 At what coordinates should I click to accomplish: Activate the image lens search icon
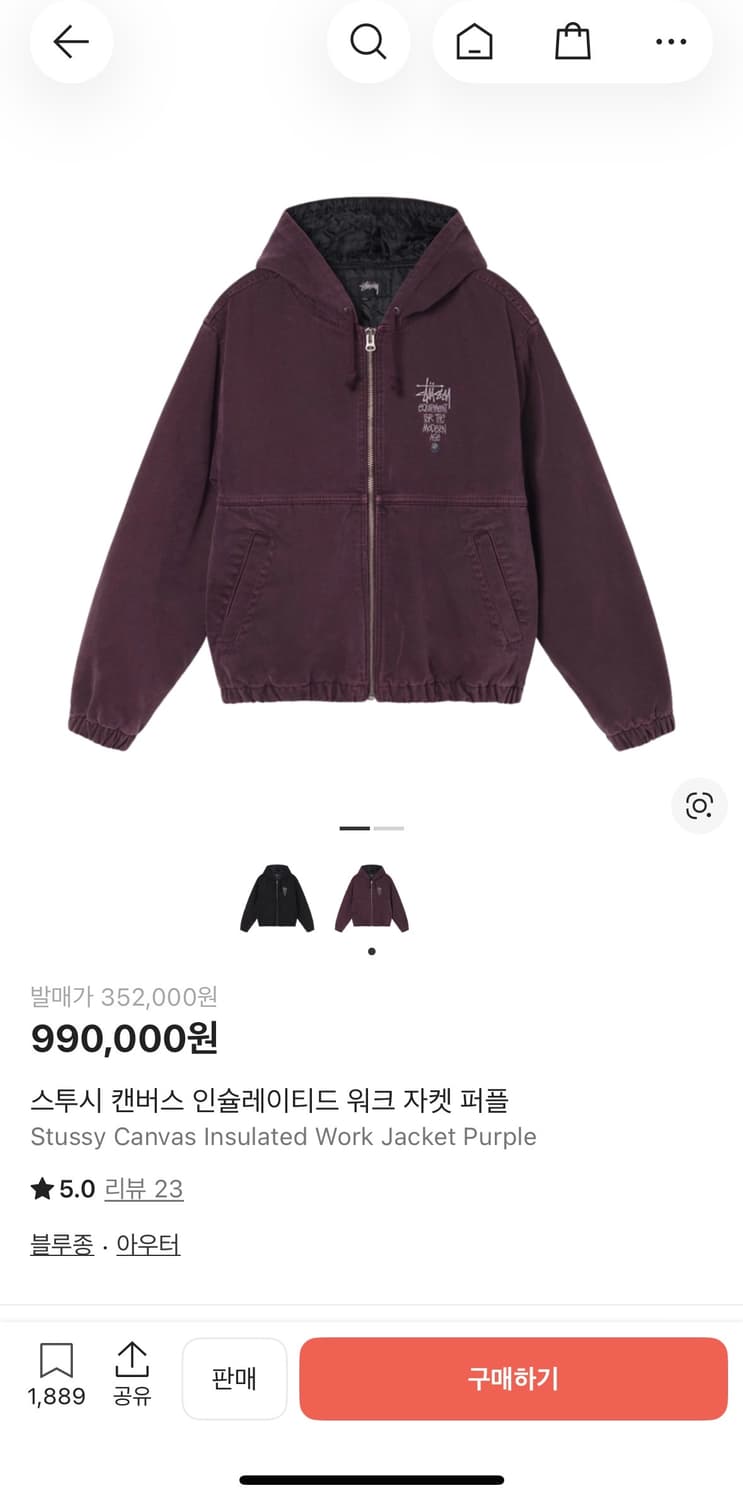click(698, 805)
